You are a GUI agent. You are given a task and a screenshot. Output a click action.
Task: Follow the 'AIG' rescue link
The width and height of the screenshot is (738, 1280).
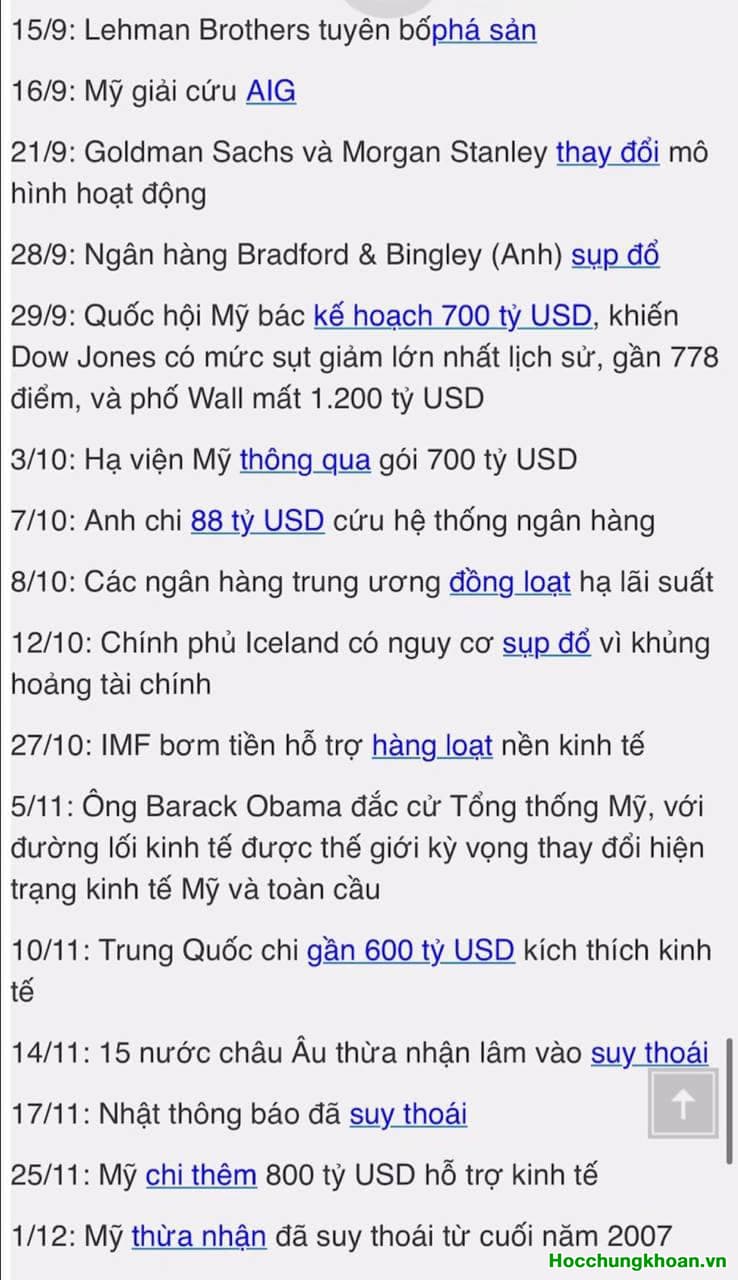pos(269,91)
